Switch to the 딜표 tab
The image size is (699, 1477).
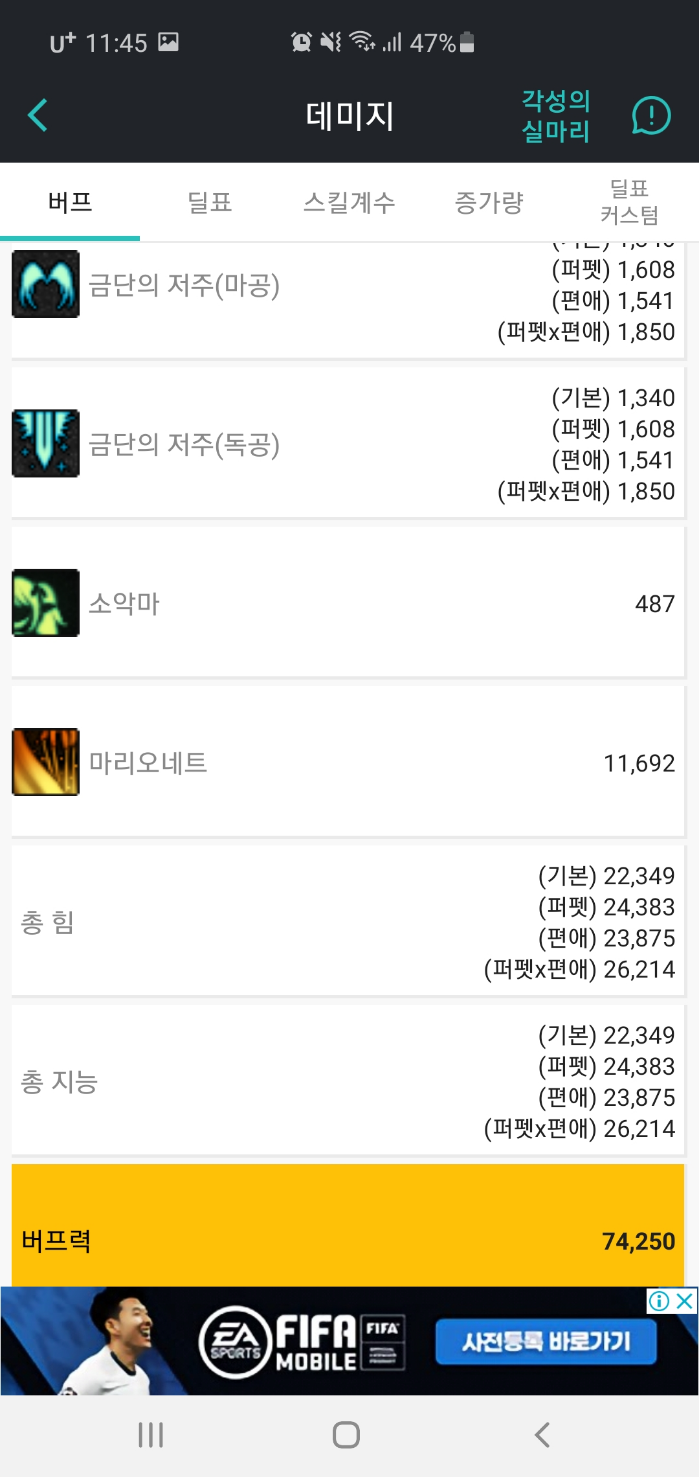(210, 202)
